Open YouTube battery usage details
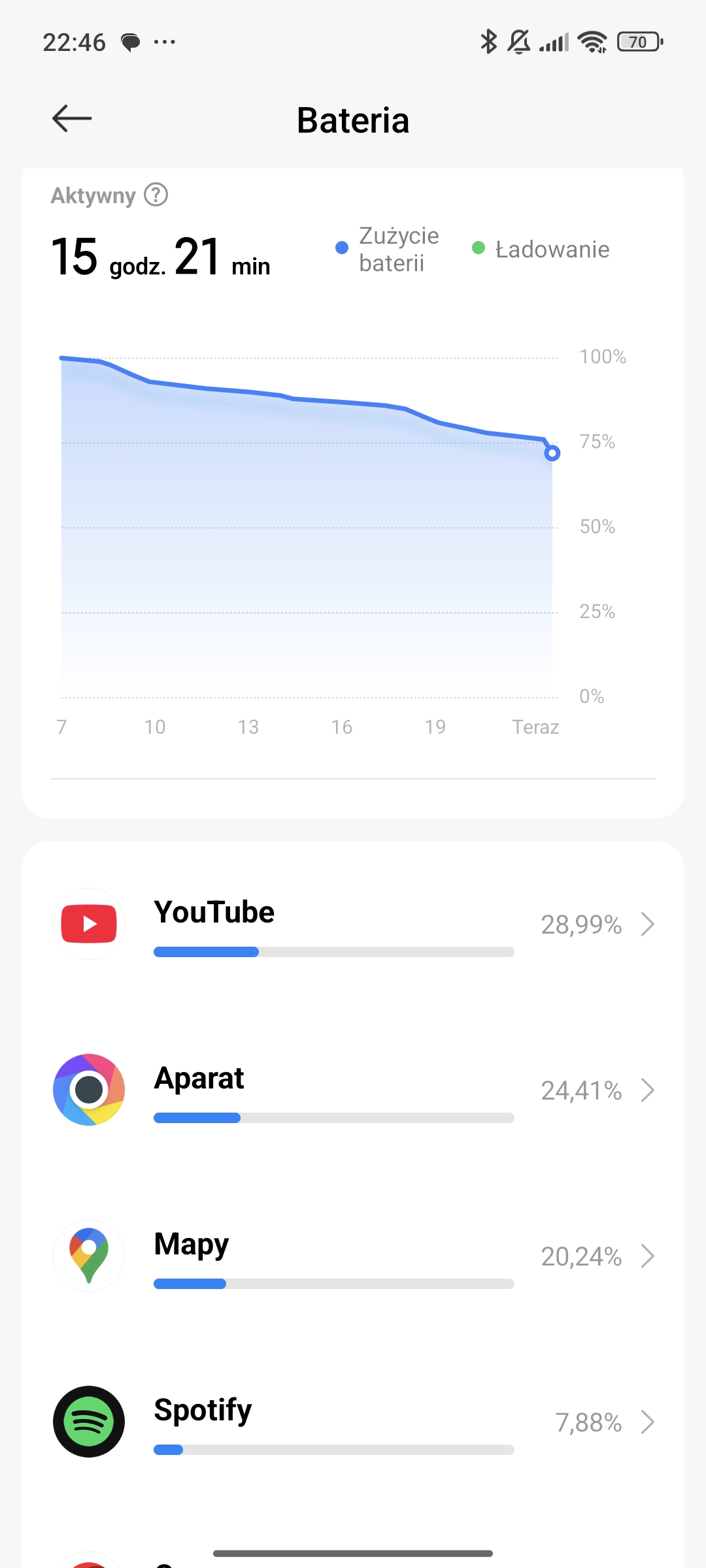706x1568 pixels. pyautogui.click(x=353, y=924)
